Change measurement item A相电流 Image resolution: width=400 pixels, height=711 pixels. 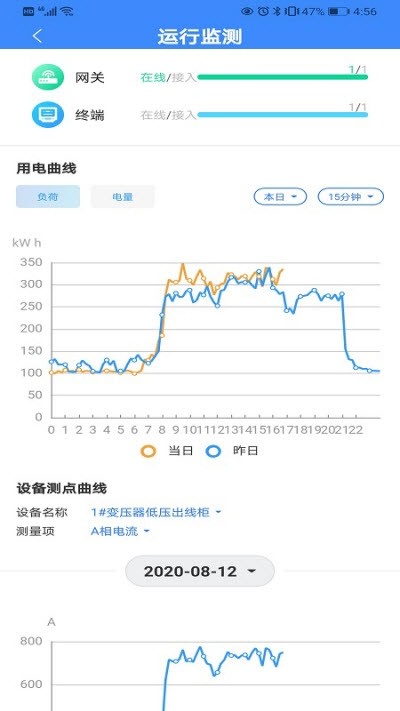pos(120,531)
